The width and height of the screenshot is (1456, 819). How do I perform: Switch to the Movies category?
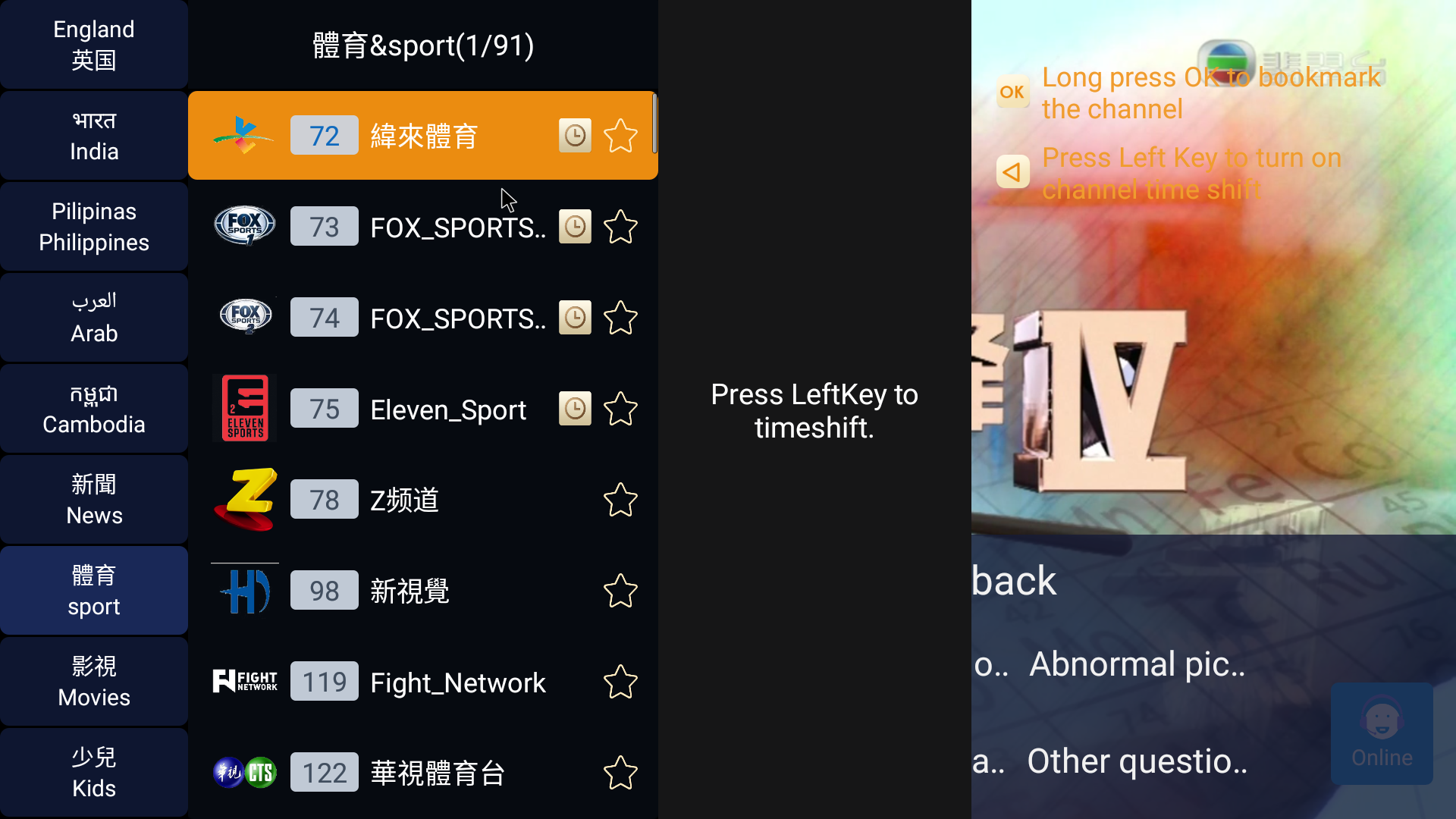click(94, 682)
